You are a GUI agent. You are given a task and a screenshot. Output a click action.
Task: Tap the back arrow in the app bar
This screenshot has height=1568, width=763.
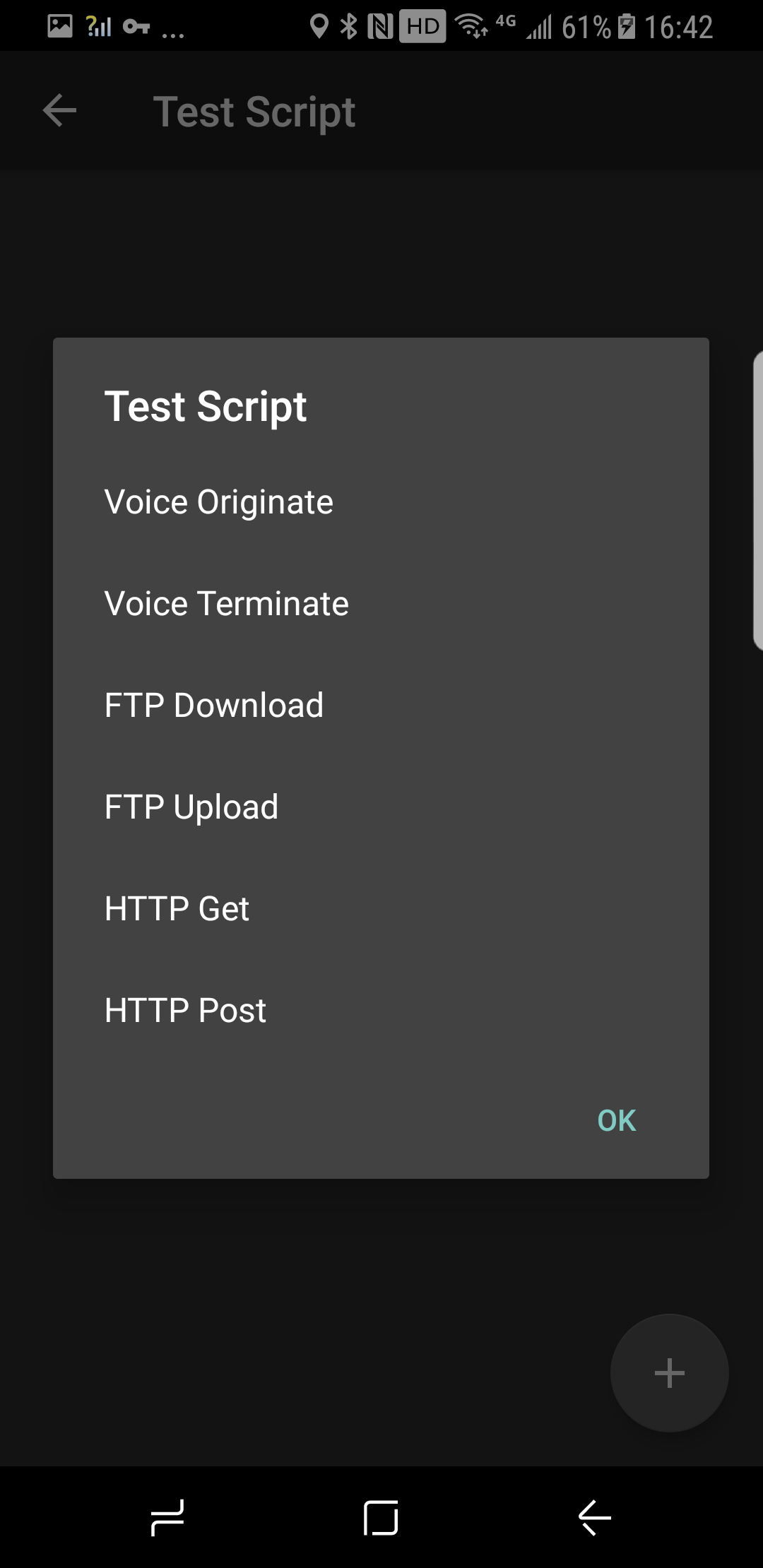click(x=60, y=111)
